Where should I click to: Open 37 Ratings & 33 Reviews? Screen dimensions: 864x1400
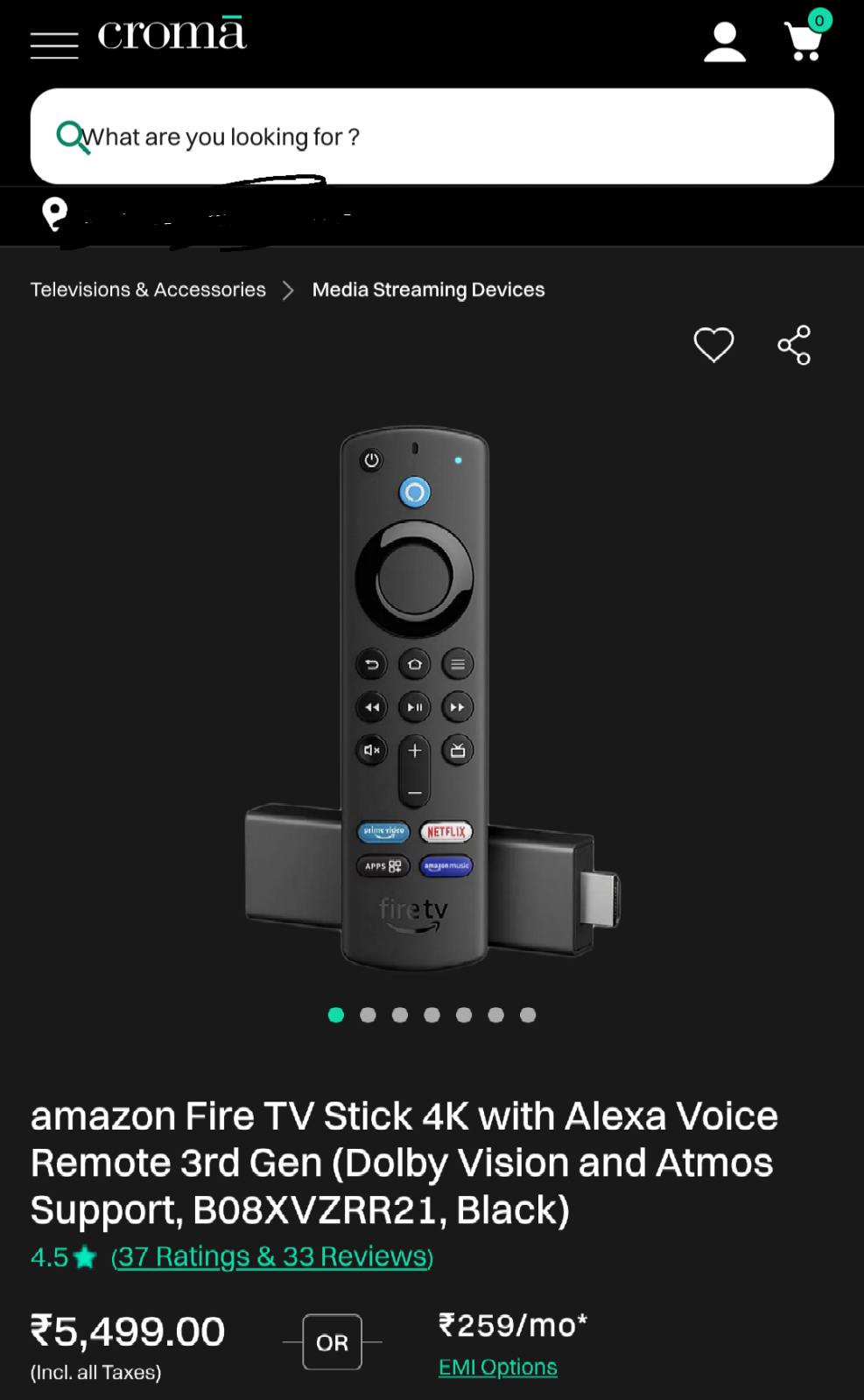(272, 1256)
